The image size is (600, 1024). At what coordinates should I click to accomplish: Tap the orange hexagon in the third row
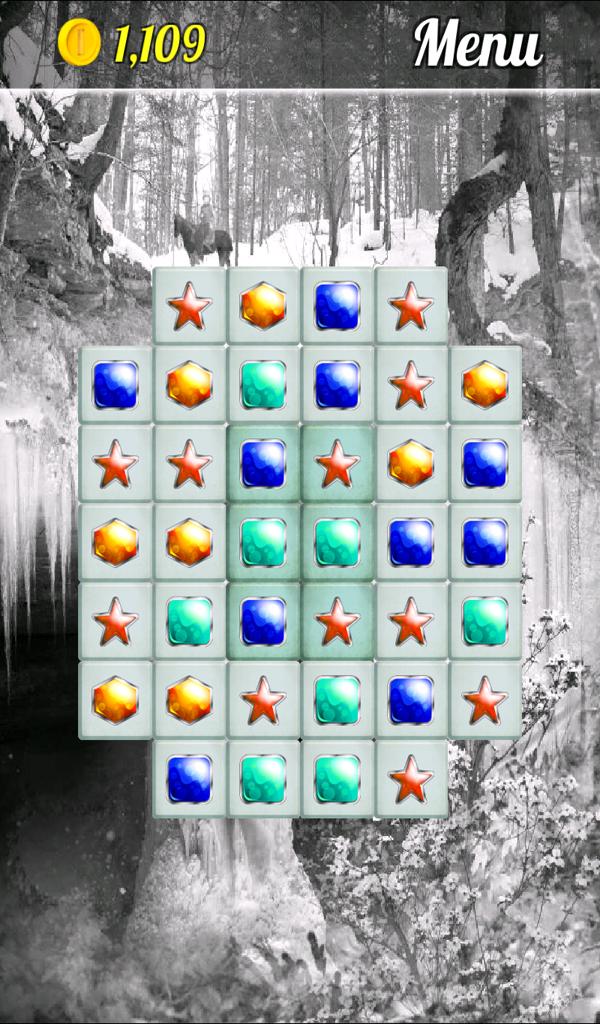[411, 464]
